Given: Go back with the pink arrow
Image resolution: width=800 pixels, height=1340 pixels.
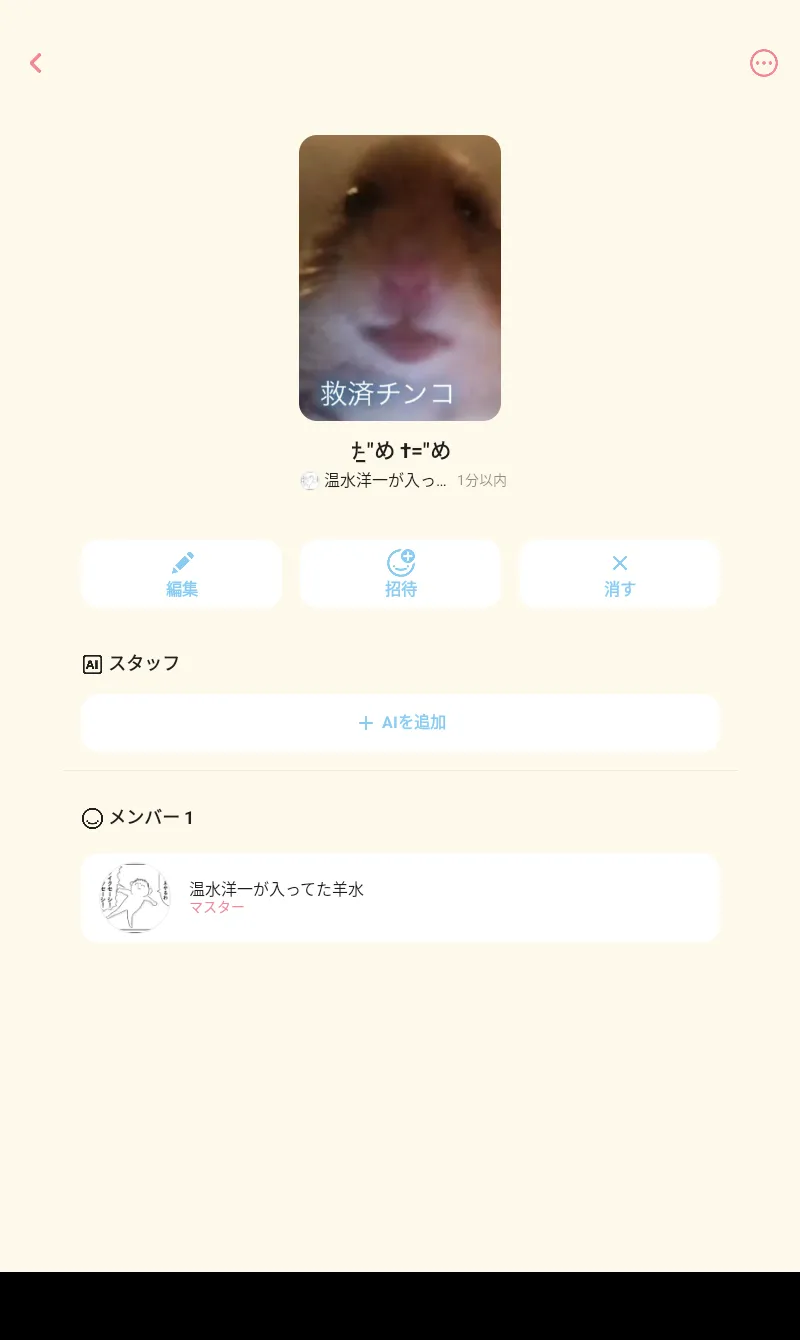Looking at the screenshot, I should [36, 63].
